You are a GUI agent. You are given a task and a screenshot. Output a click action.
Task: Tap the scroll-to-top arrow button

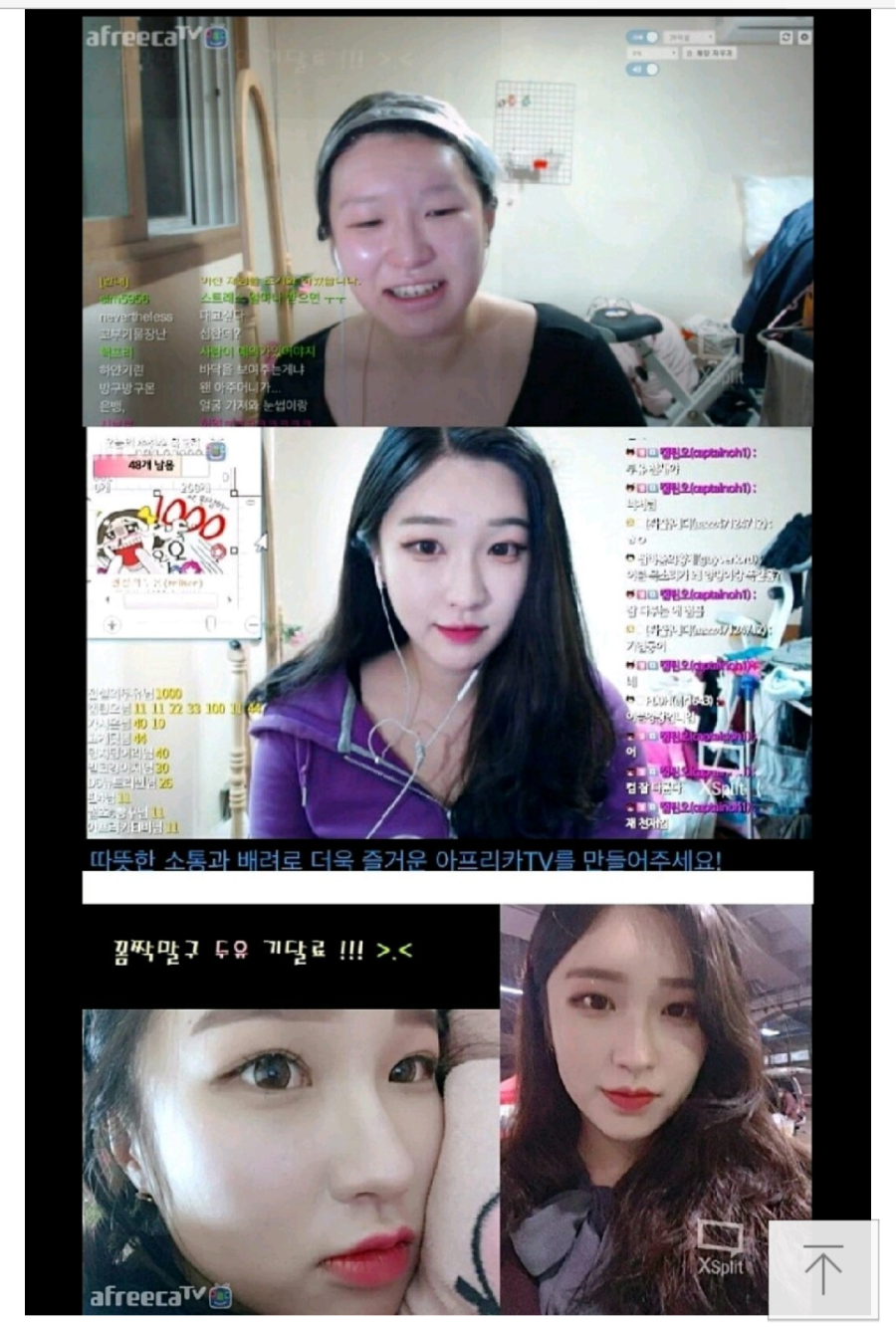pyautogui.click(x=823, y=1269)
